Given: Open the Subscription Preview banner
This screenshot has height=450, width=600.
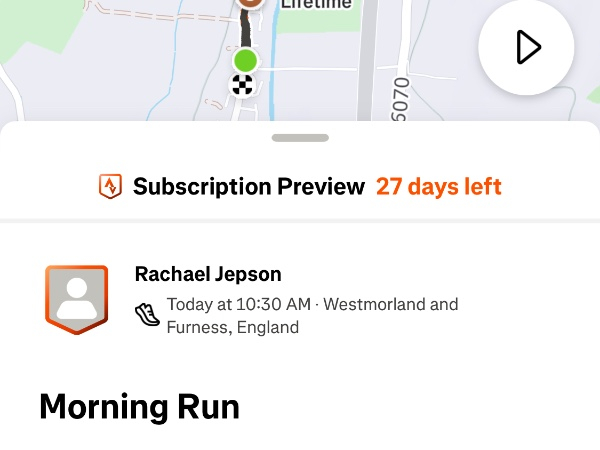Looking at the screenshot, I should [300, 186].
